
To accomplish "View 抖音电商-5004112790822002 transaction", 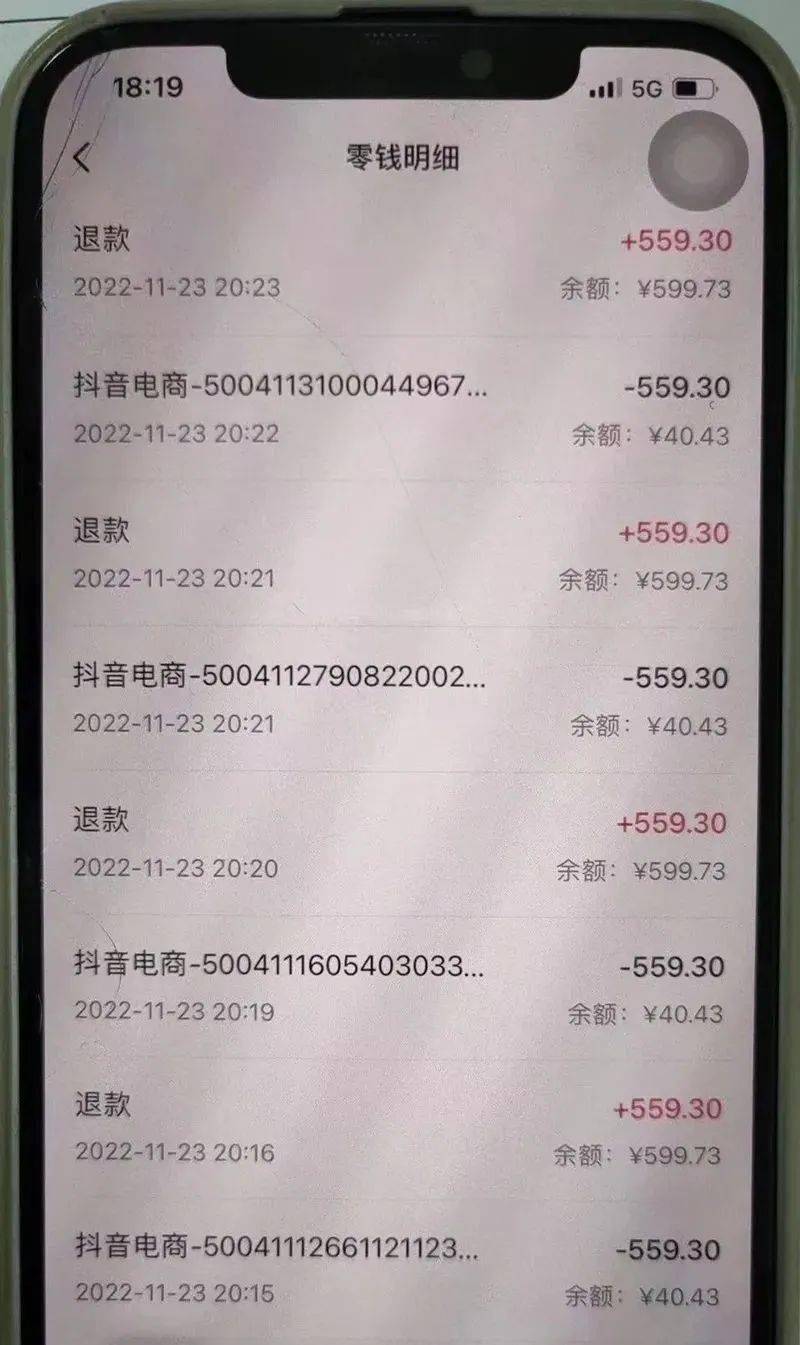I will 400,700.
